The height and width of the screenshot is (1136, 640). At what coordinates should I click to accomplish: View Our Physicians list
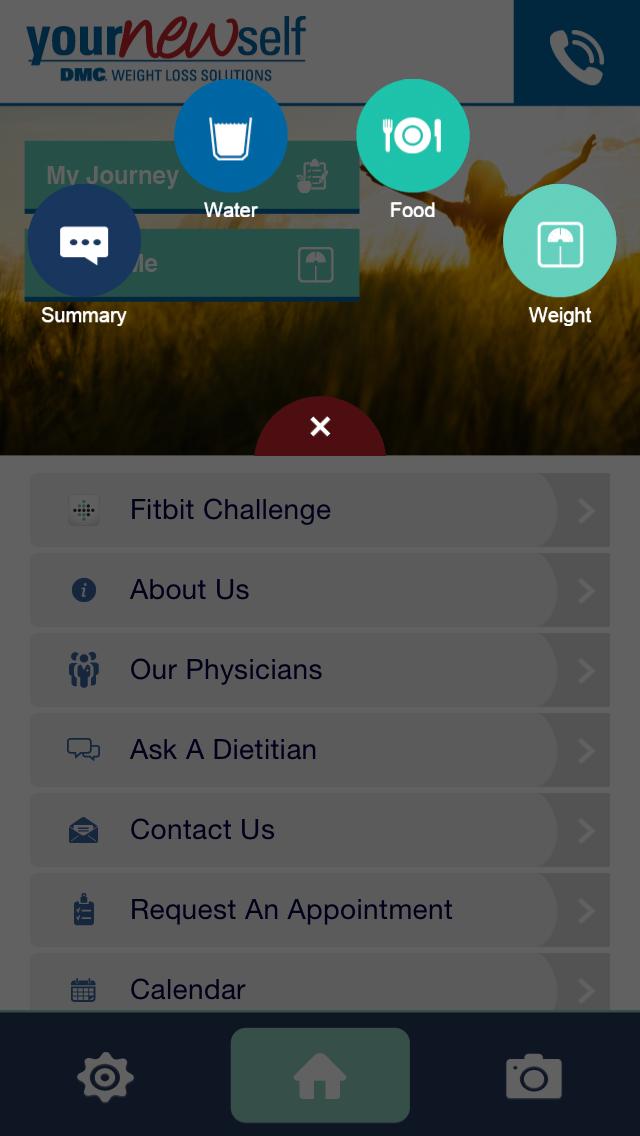pyautogui.click(x=320, y=670)
